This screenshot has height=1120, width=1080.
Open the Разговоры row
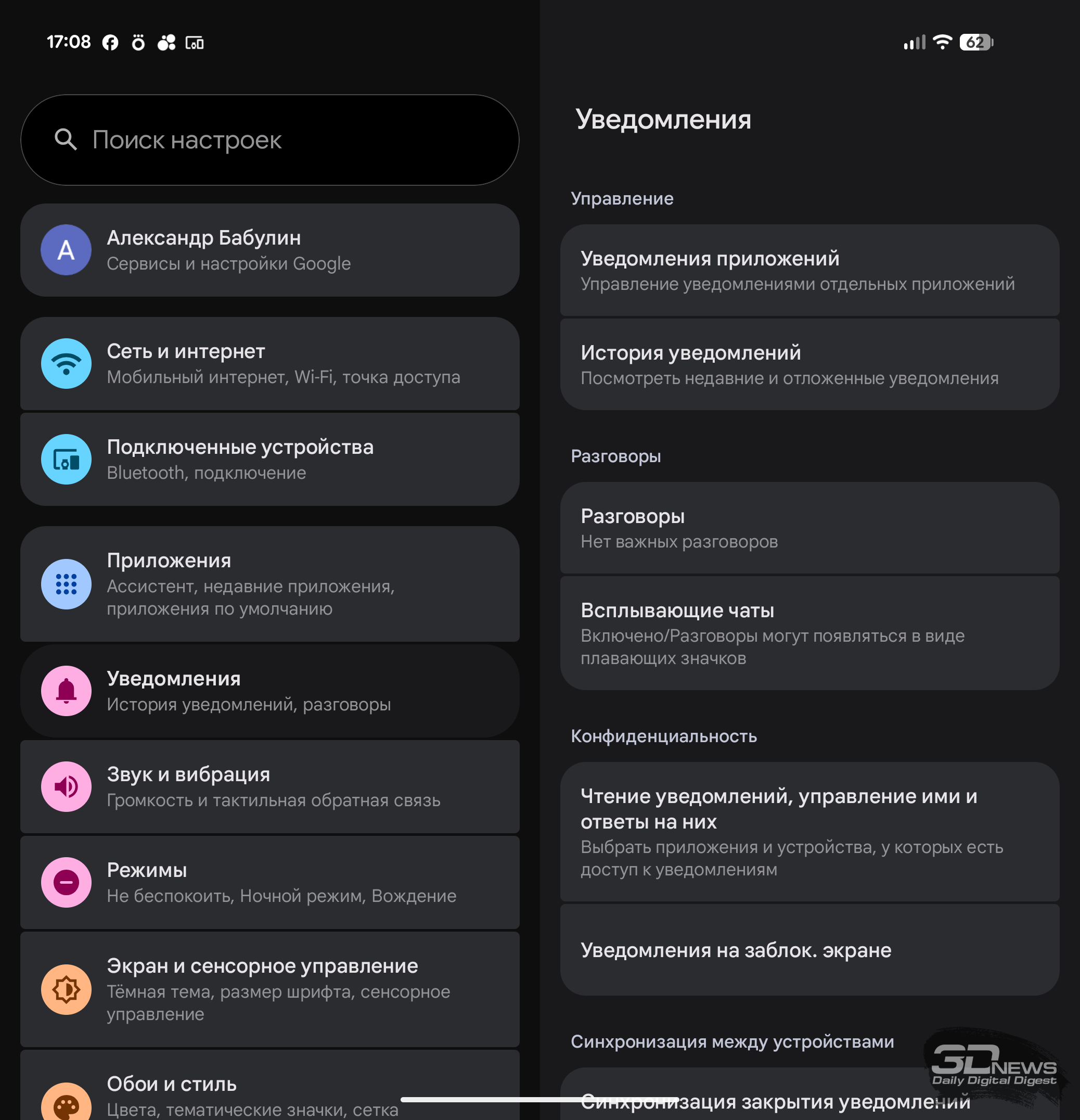pos(809,528)
